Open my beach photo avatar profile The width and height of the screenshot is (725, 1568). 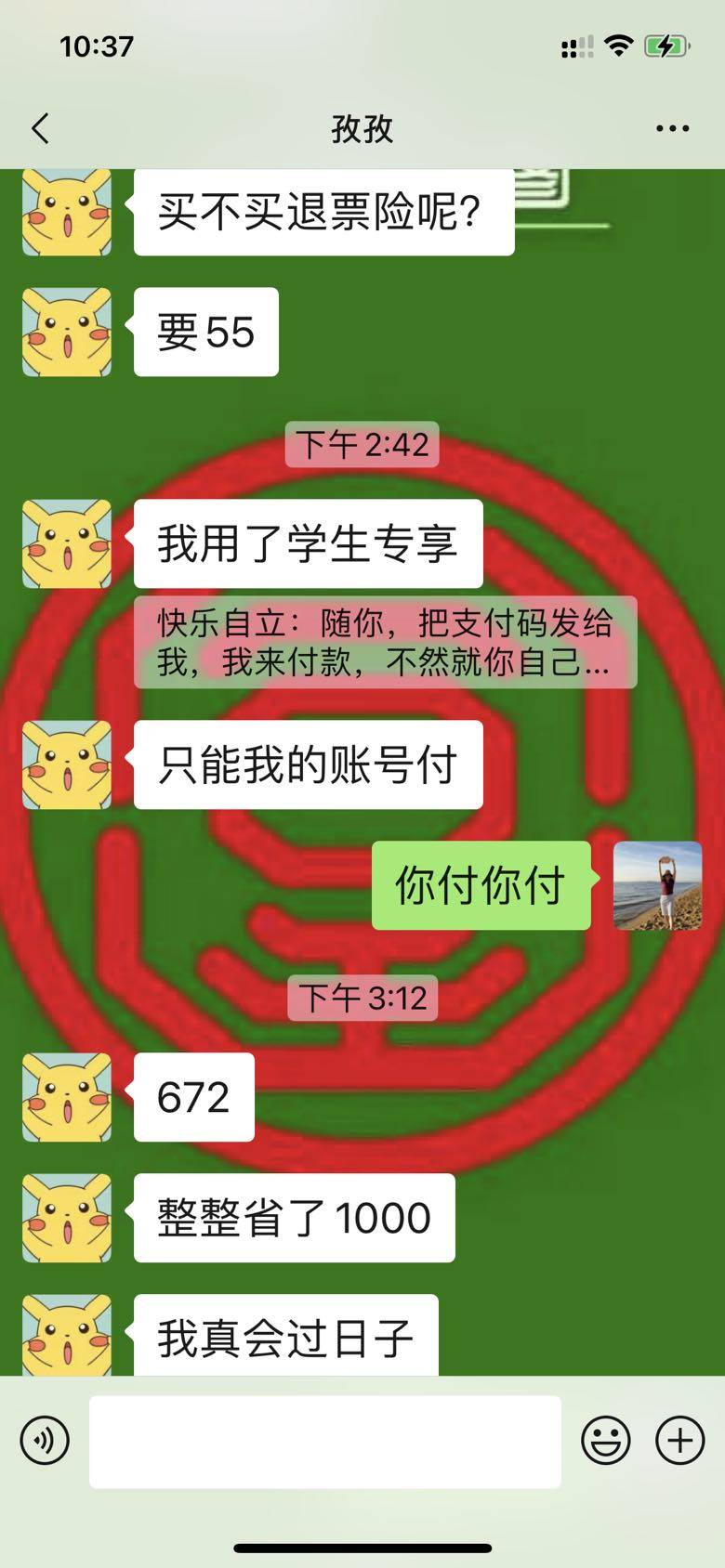pos(657,885)
